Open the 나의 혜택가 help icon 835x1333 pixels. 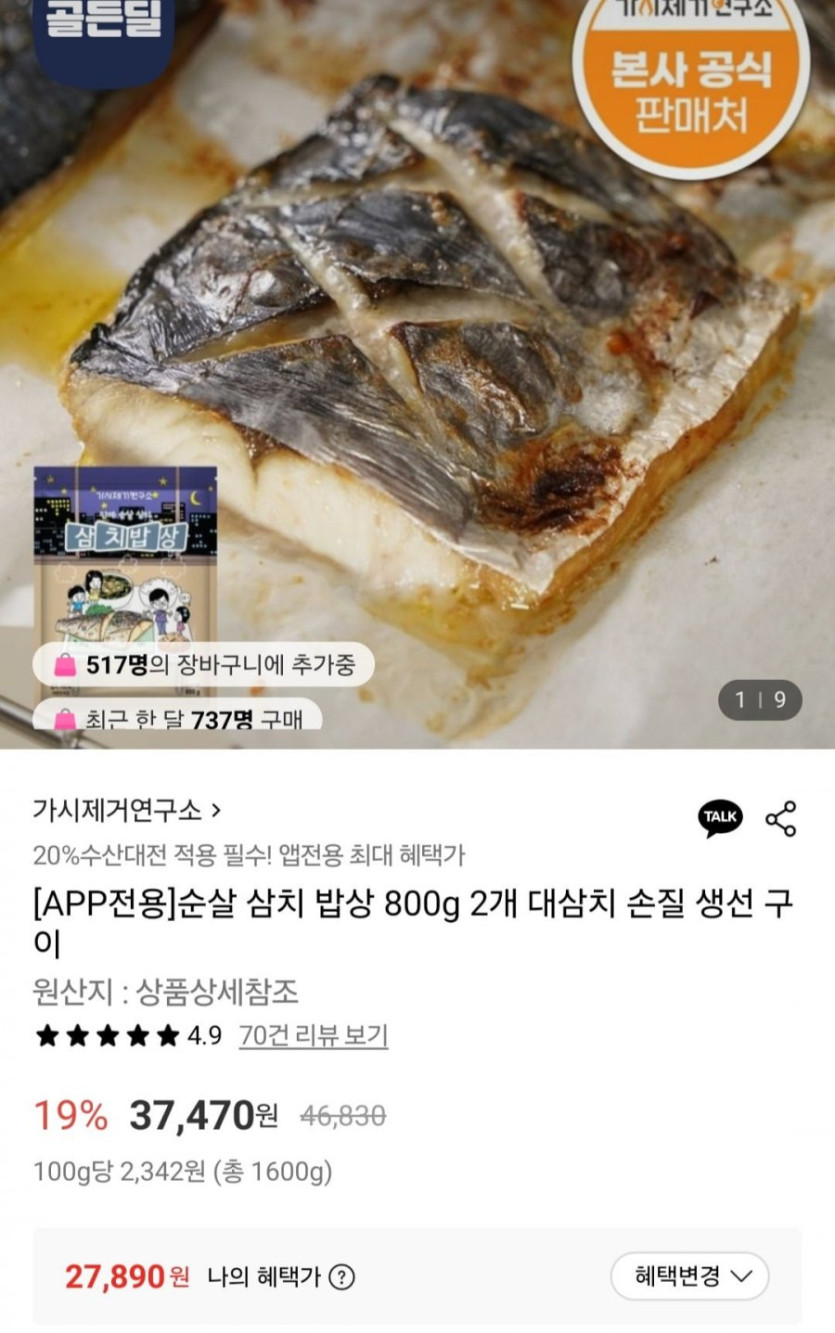(x=342, y=1277)
